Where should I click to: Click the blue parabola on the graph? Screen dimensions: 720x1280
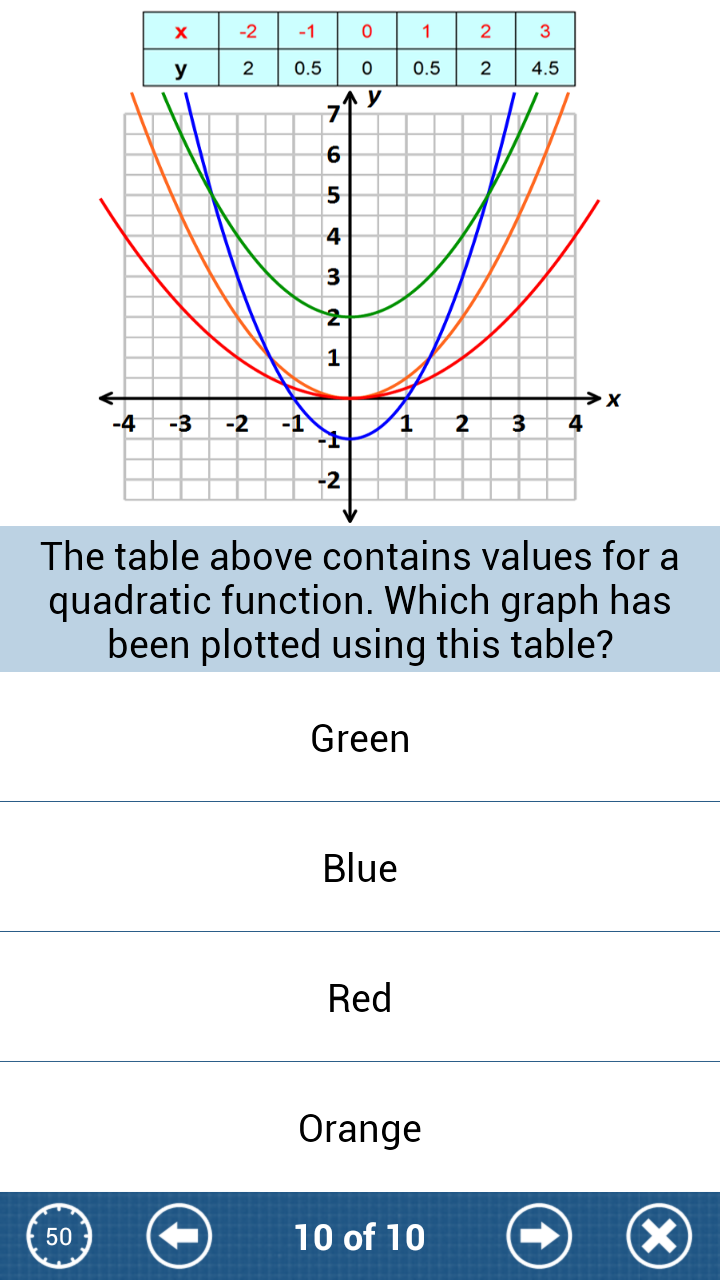tap(350, 437)
